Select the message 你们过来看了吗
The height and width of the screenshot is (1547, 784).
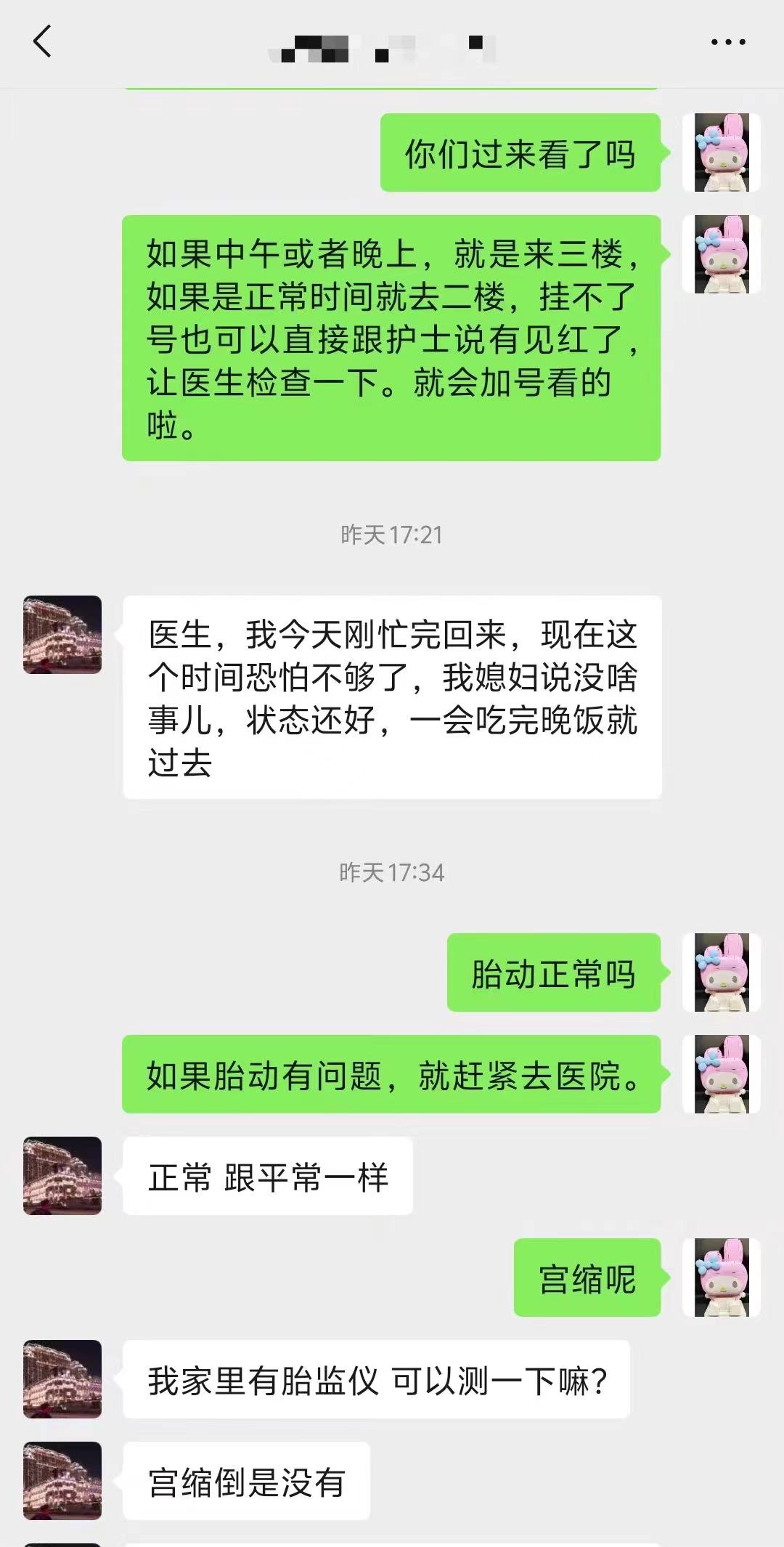520,154
